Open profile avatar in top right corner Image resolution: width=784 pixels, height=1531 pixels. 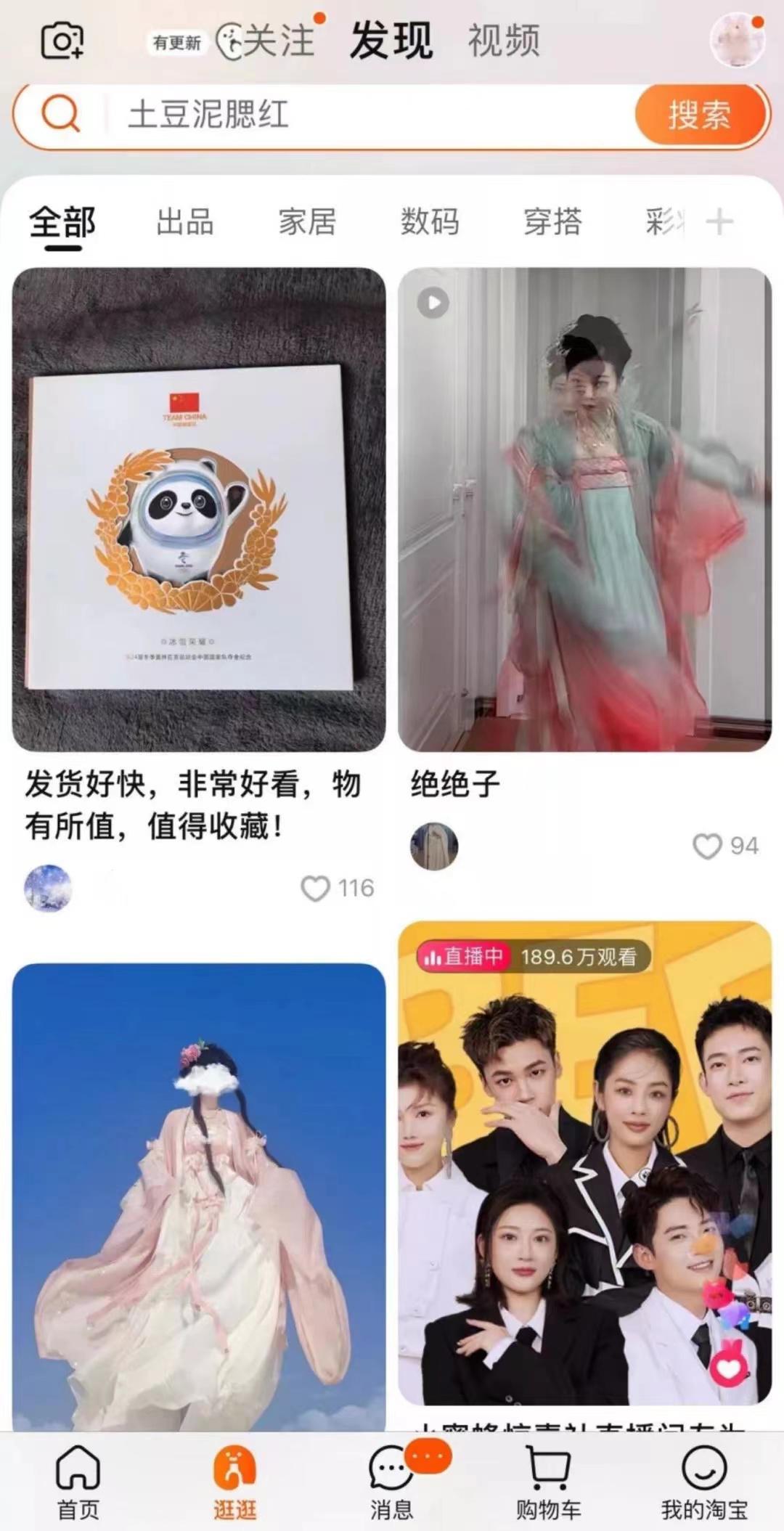coord(736,40)
